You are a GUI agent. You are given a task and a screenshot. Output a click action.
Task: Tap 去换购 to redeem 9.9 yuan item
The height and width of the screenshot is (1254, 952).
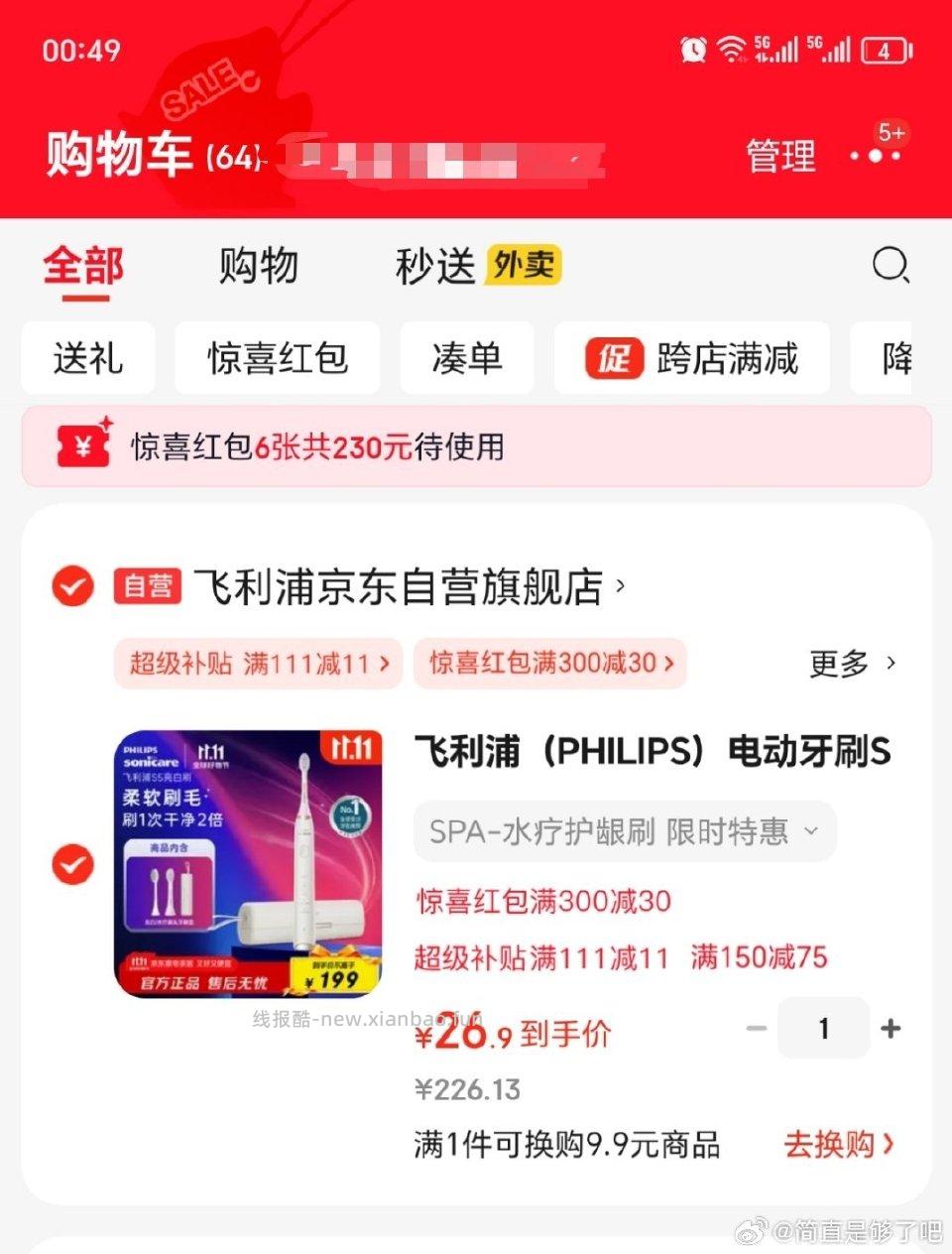click(838, 1145)
